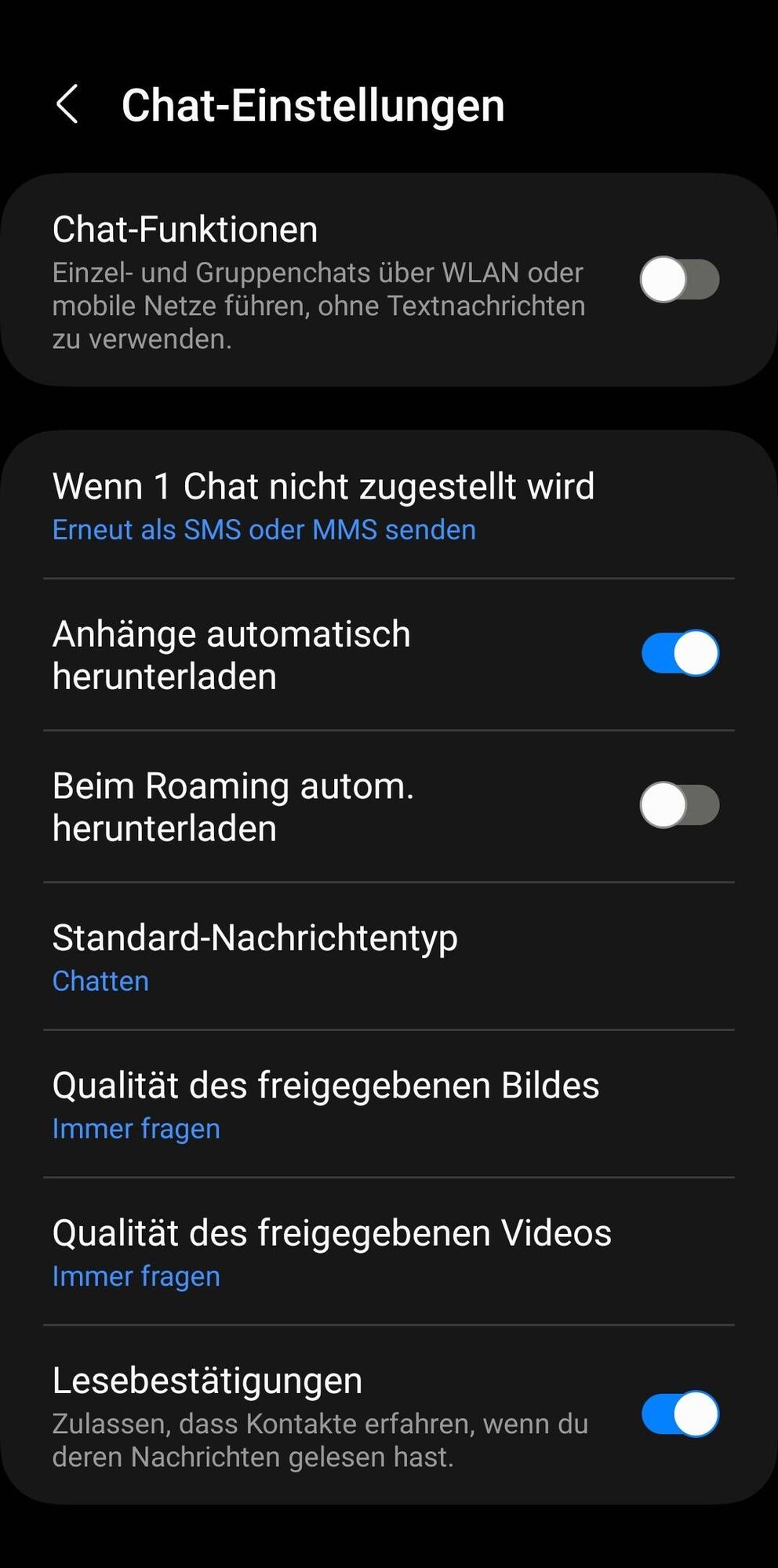778x1568 pixels.
Task: Turn on 'Beim Roaming autom. herunterladen'
Action: tap(679, 805)
